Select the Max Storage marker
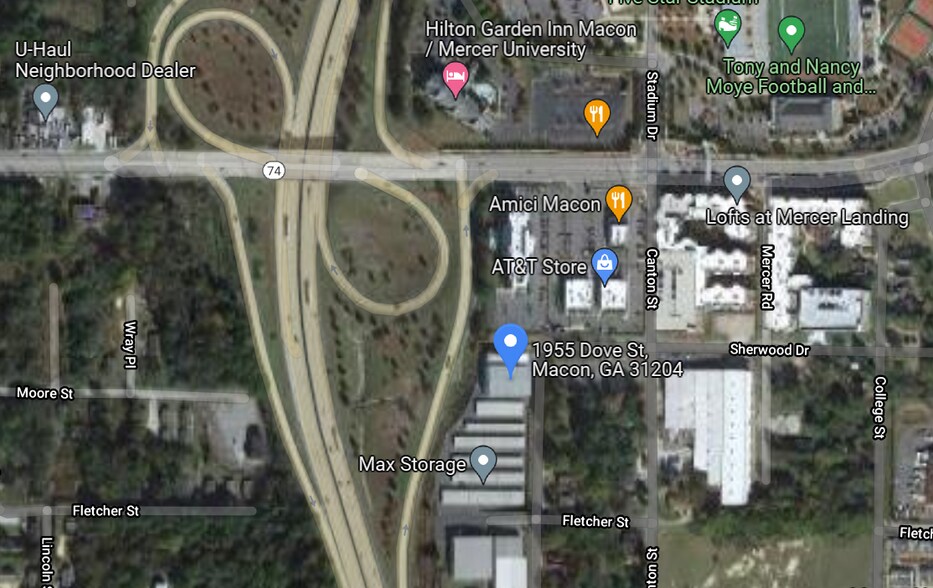 (483, 461)
